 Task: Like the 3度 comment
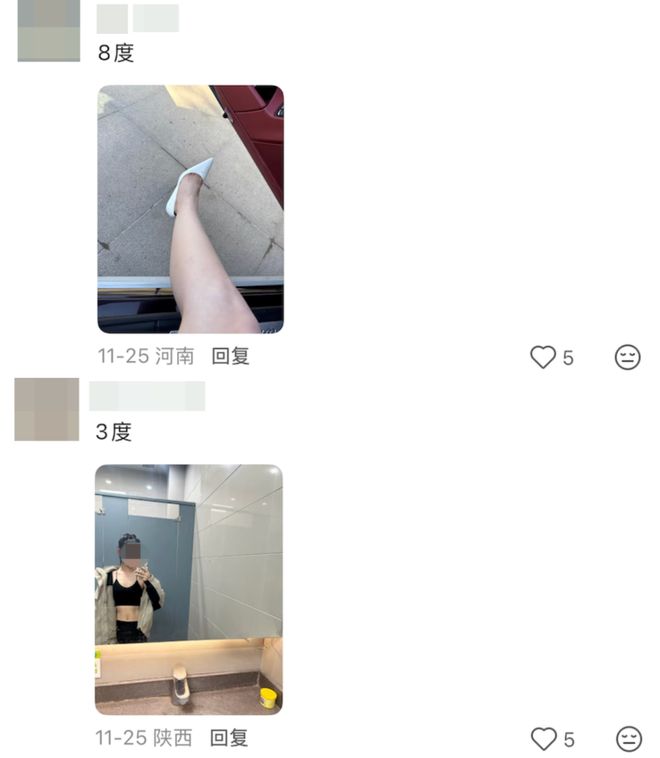tap(543, 739)
